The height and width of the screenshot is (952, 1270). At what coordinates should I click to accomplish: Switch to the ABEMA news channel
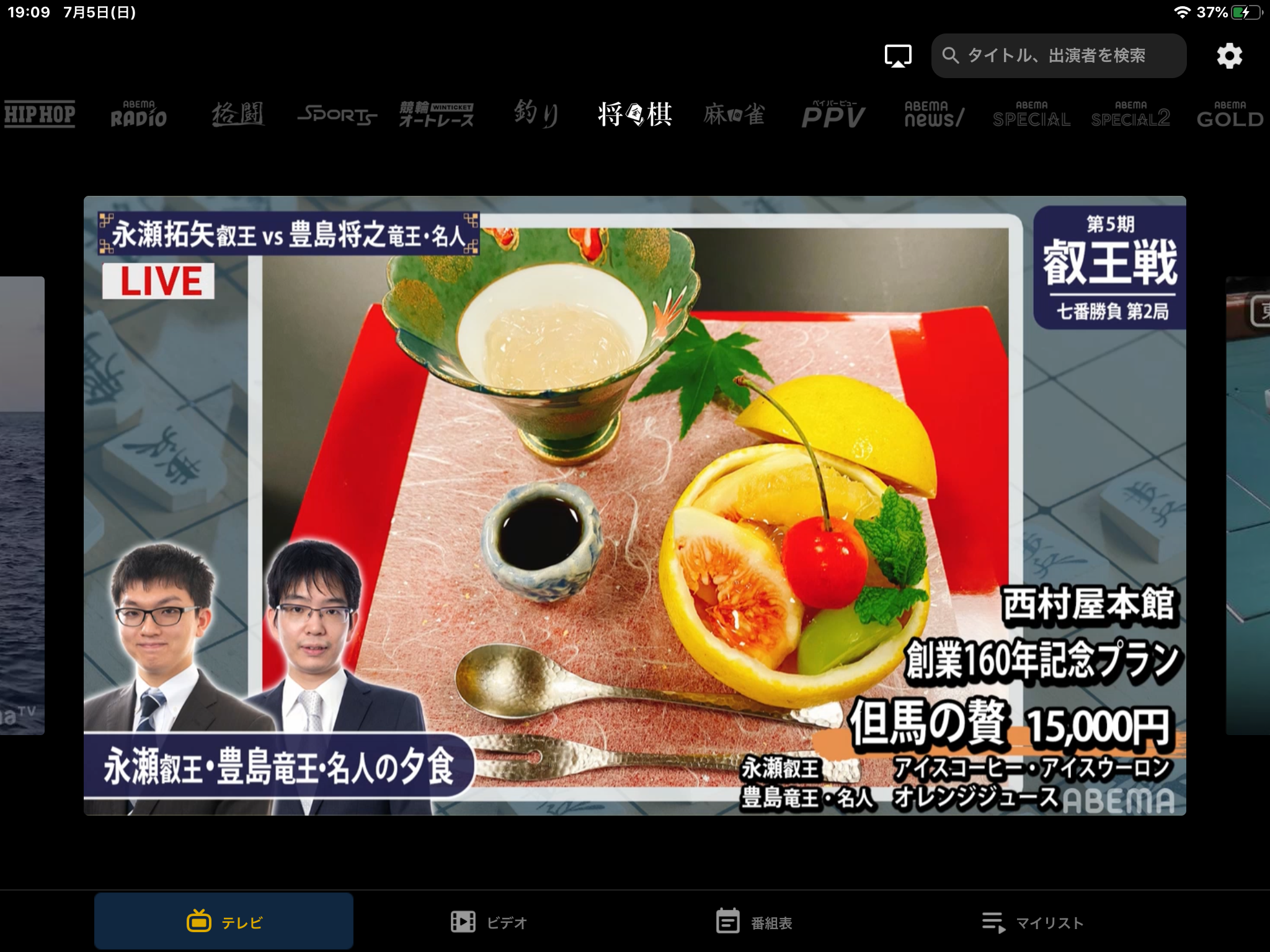click(933, 115)
